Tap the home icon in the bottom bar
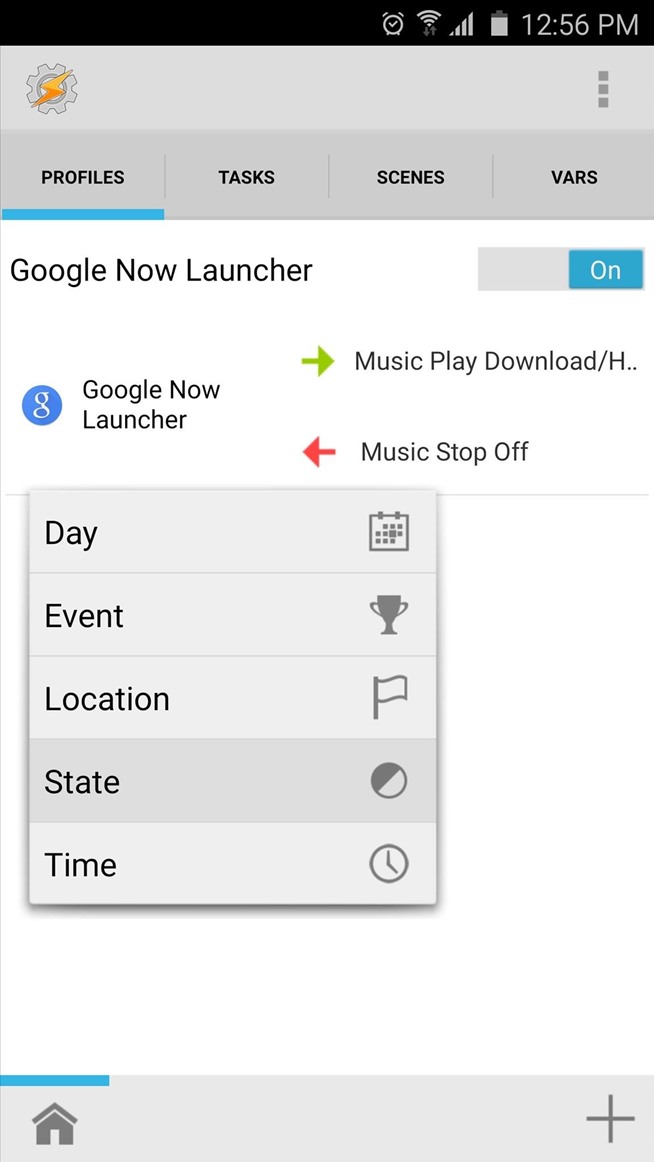Viewport: 654px width, 1162px height. click(x=55, y=1124)
